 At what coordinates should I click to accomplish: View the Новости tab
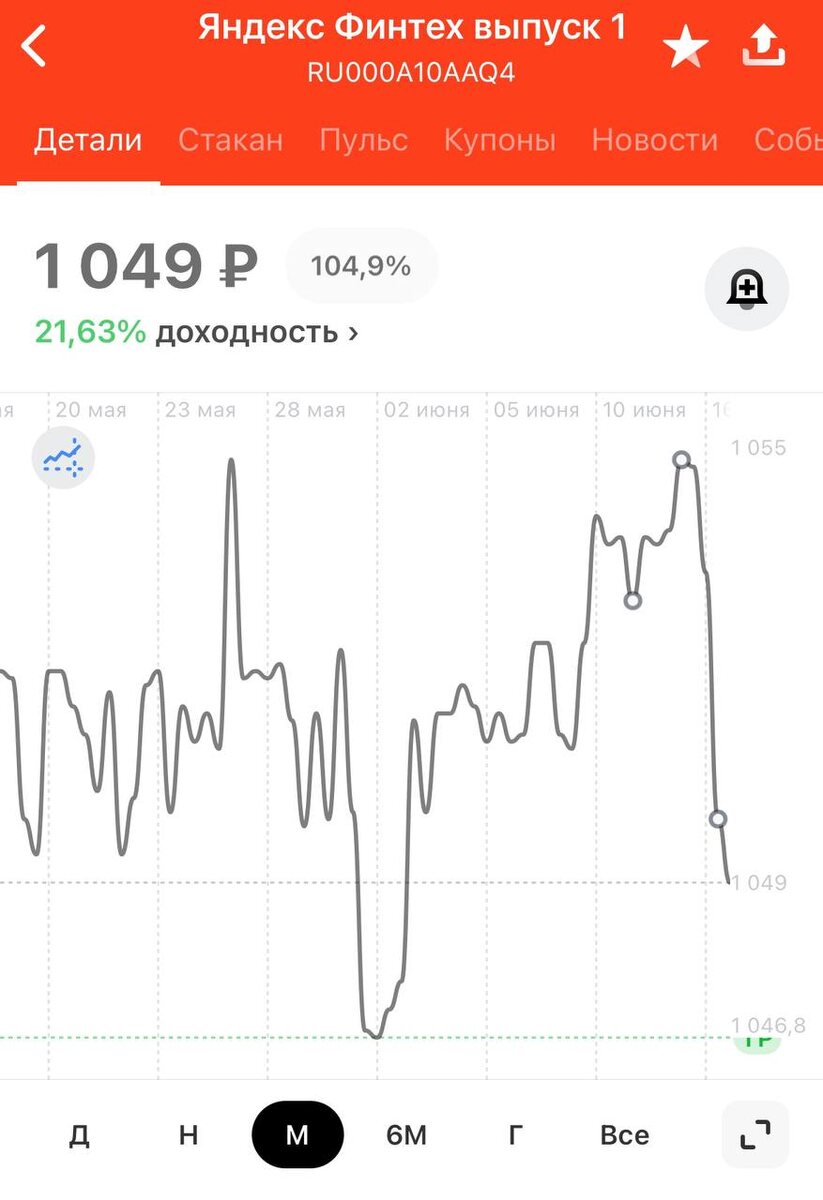(654, 141)
